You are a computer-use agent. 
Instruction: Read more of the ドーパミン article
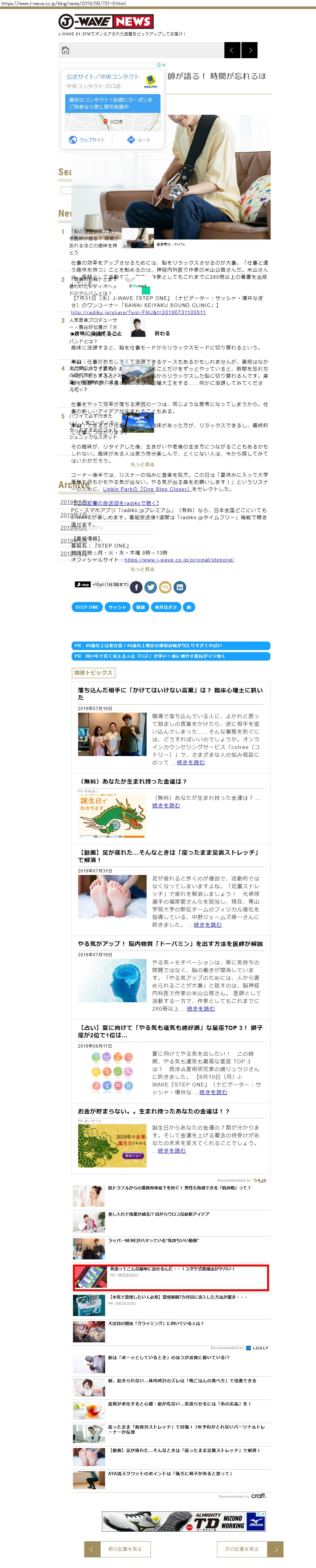tap(200, 1009)
